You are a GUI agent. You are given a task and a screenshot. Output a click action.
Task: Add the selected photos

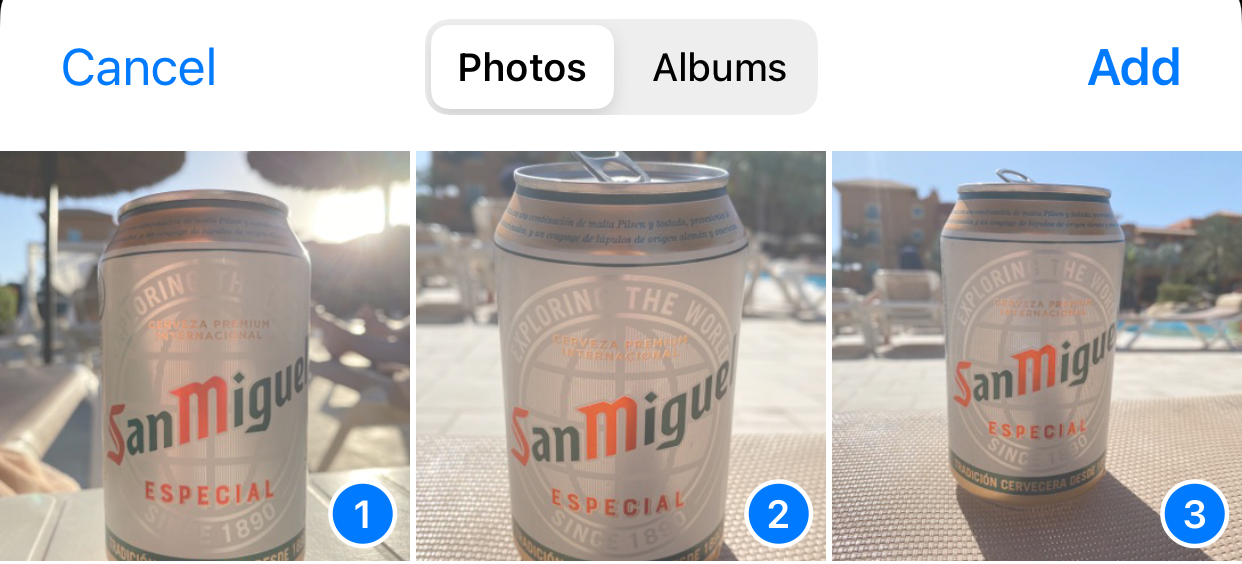pyautogui.click(x=1133, y=68)
